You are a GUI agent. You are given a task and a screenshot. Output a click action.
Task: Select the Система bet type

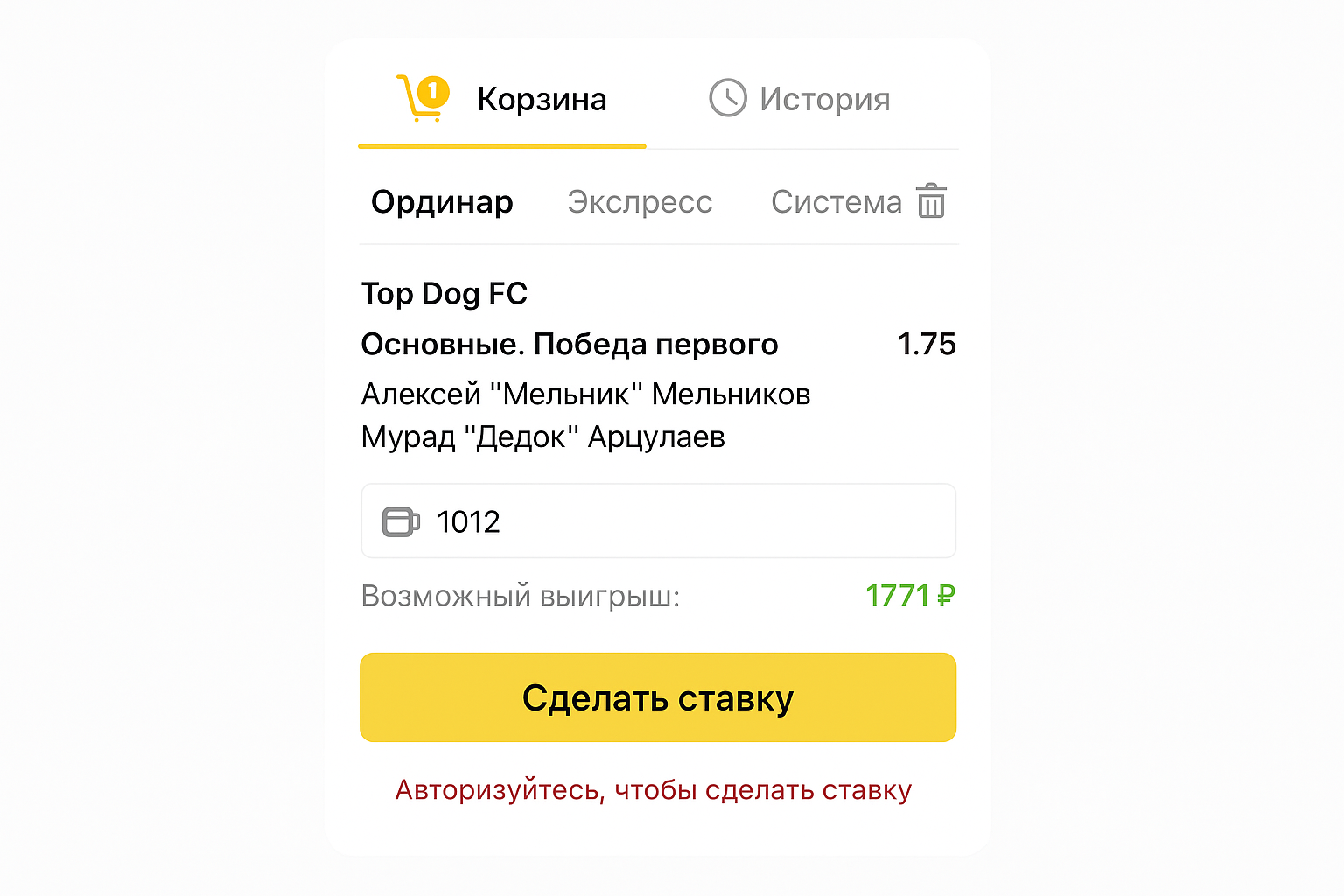836,202
